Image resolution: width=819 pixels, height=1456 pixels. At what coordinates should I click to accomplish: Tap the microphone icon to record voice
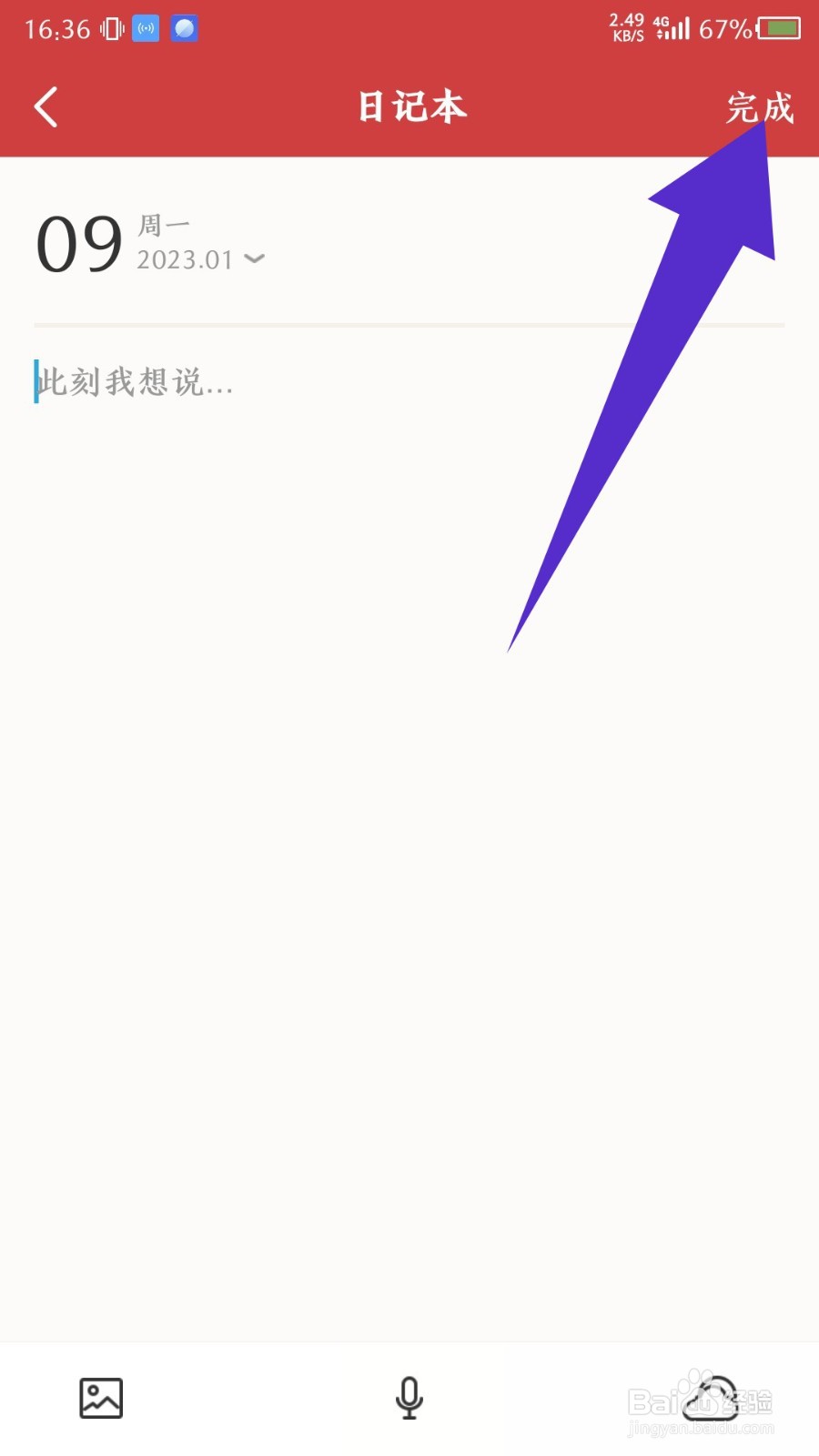[x=409, y=1399]
